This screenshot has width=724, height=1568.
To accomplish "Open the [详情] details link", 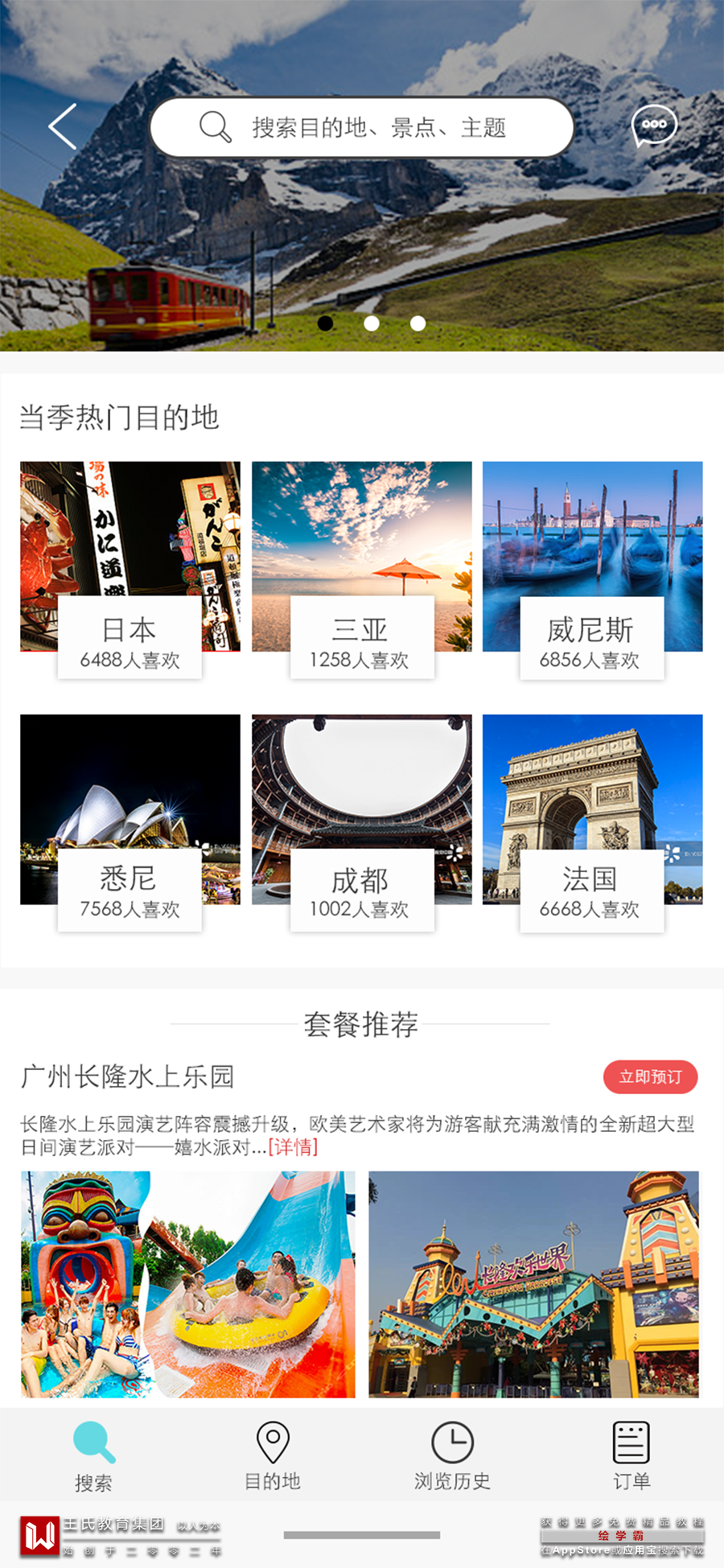I will click(293, 1146).
